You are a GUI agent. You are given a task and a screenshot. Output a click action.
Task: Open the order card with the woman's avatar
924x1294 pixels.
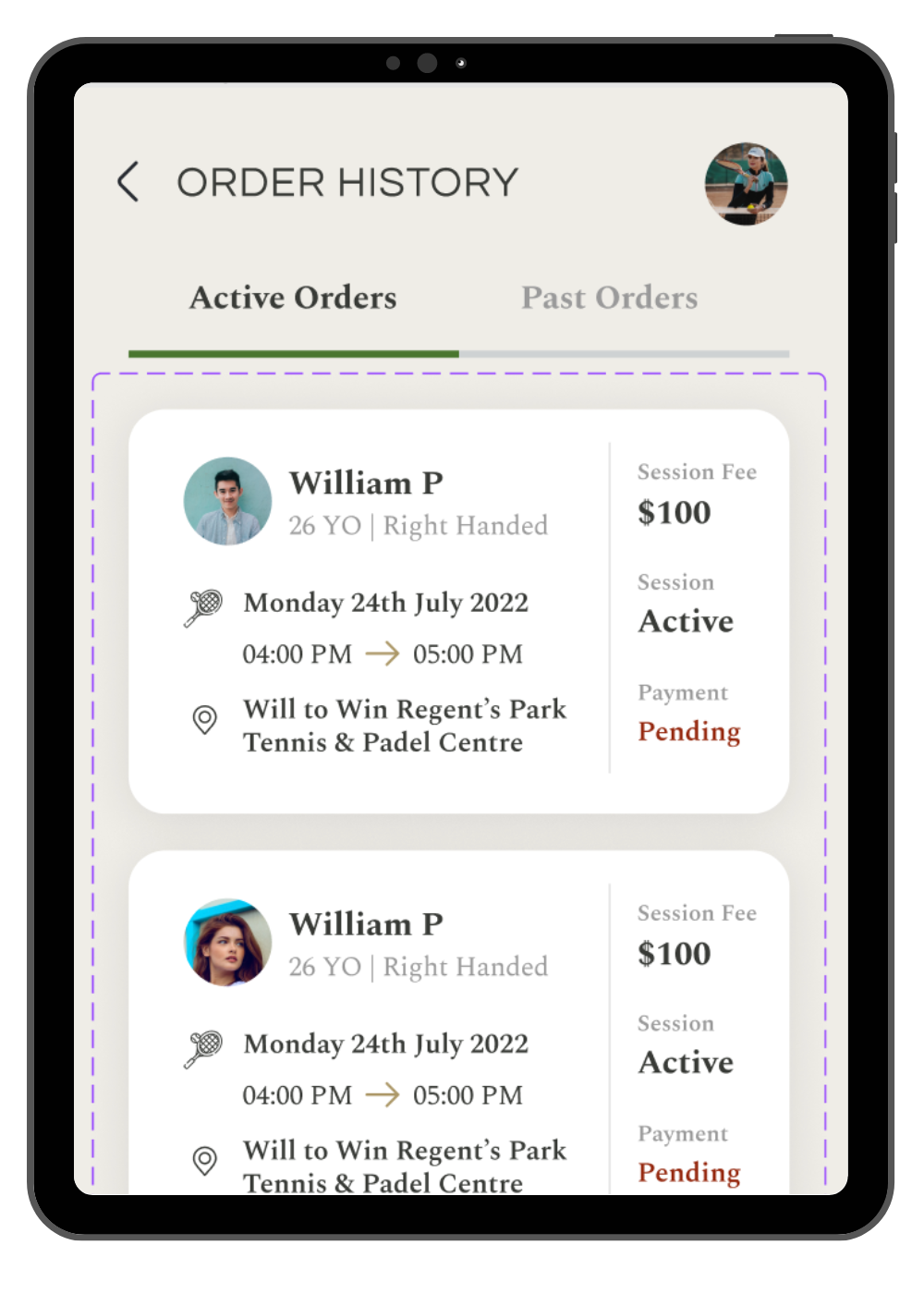(x=458, y=1026)
